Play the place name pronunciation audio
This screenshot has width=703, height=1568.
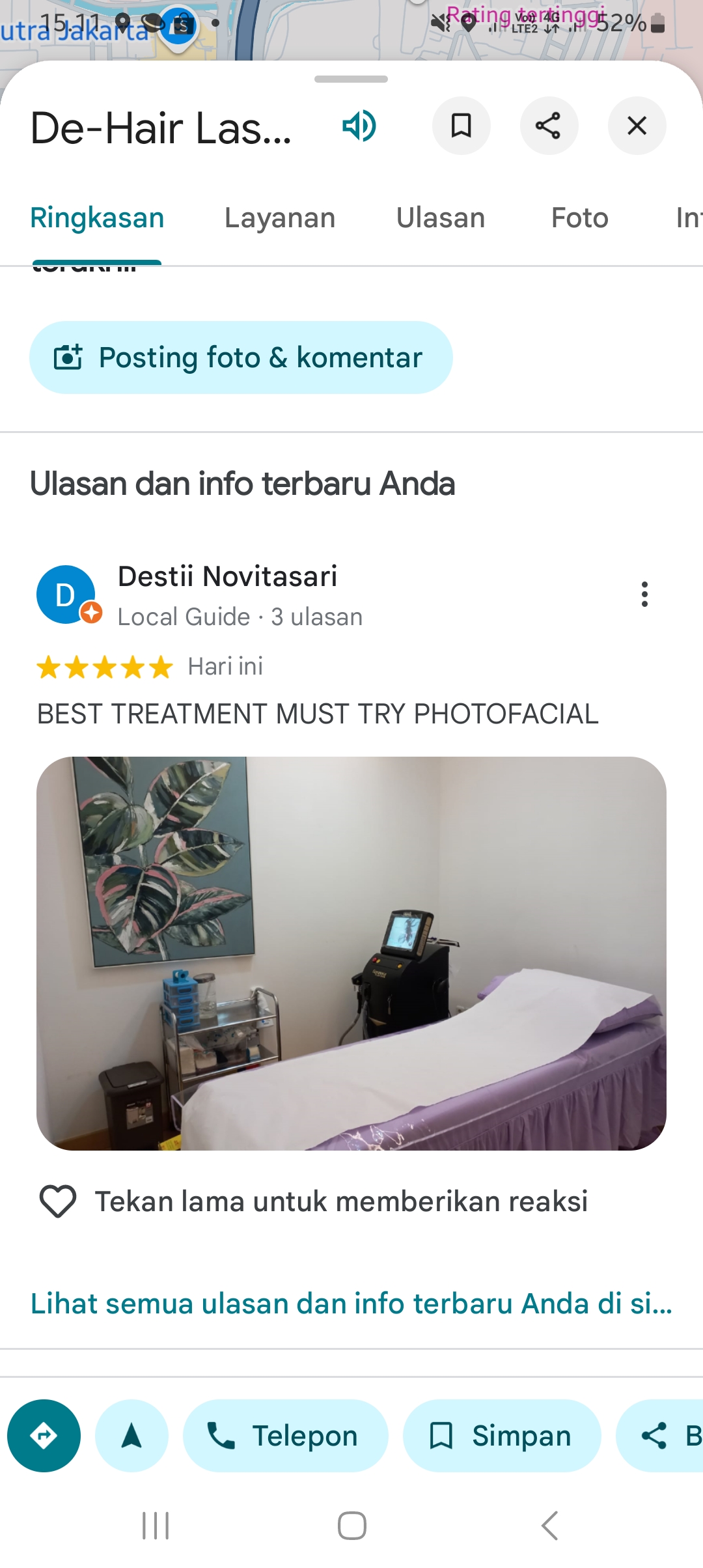359,126
